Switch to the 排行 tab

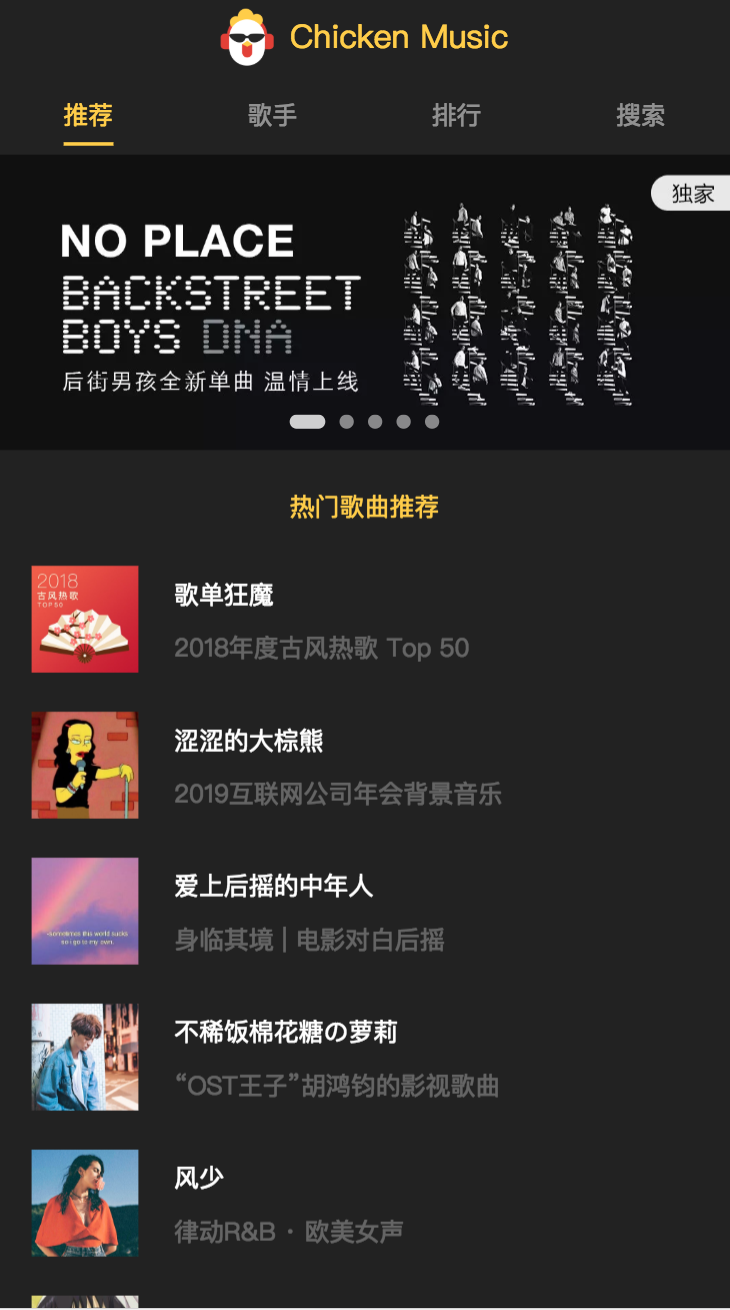pos(456,116)
